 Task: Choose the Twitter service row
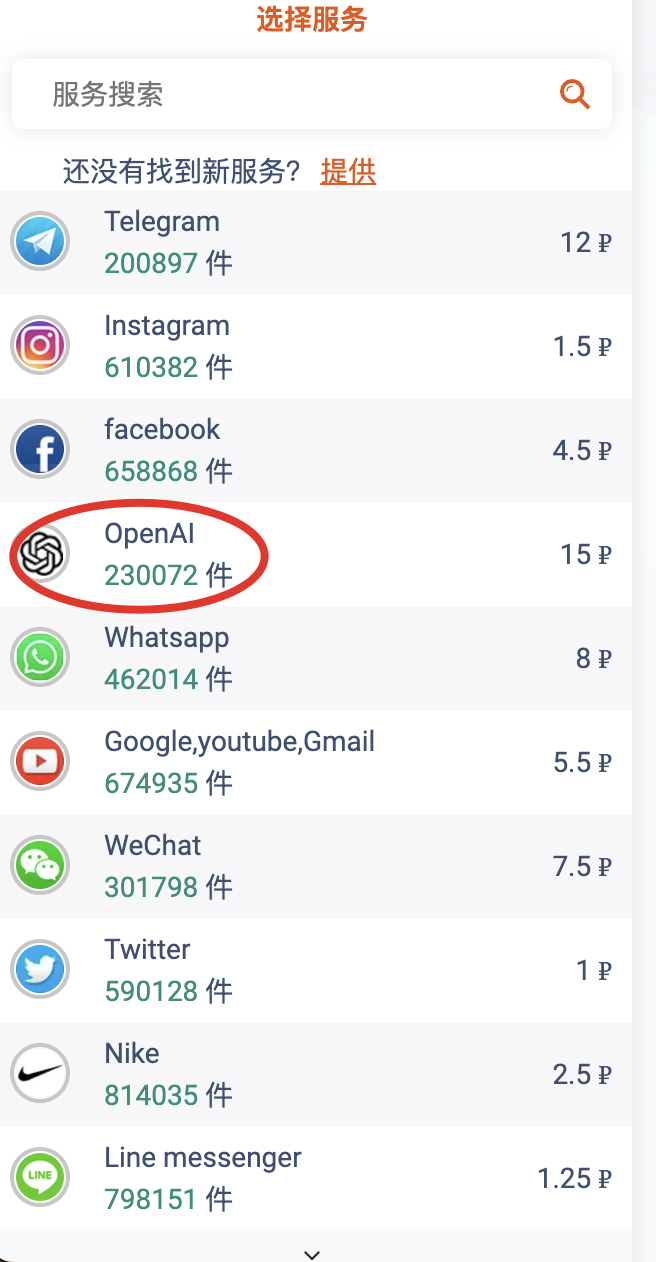click(316, 971)
